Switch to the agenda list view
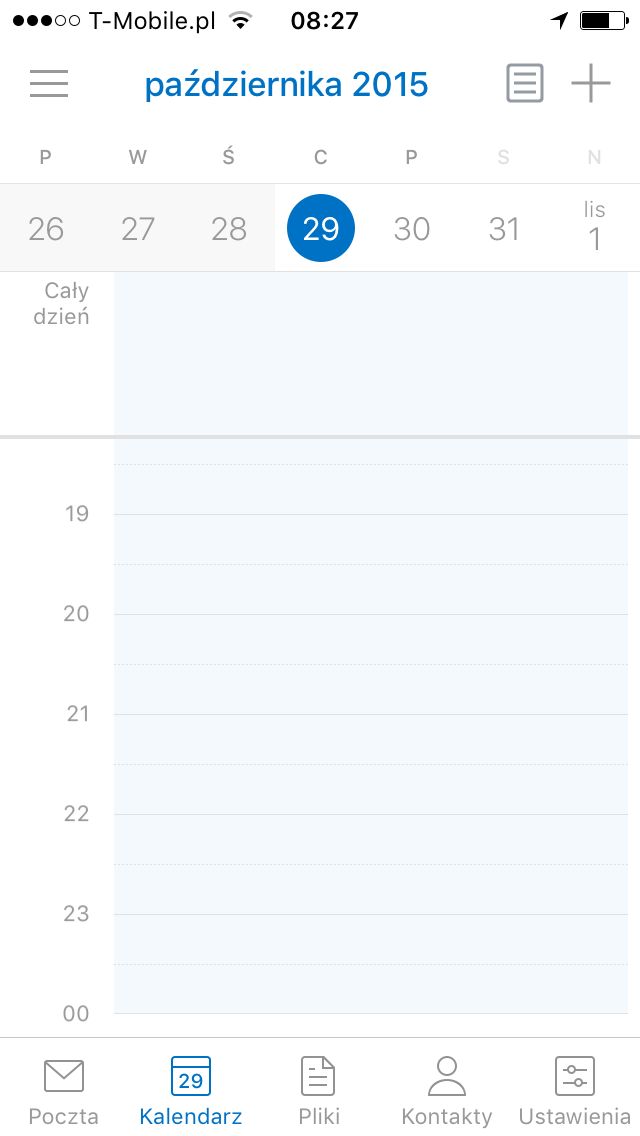 tap(525, 83)
